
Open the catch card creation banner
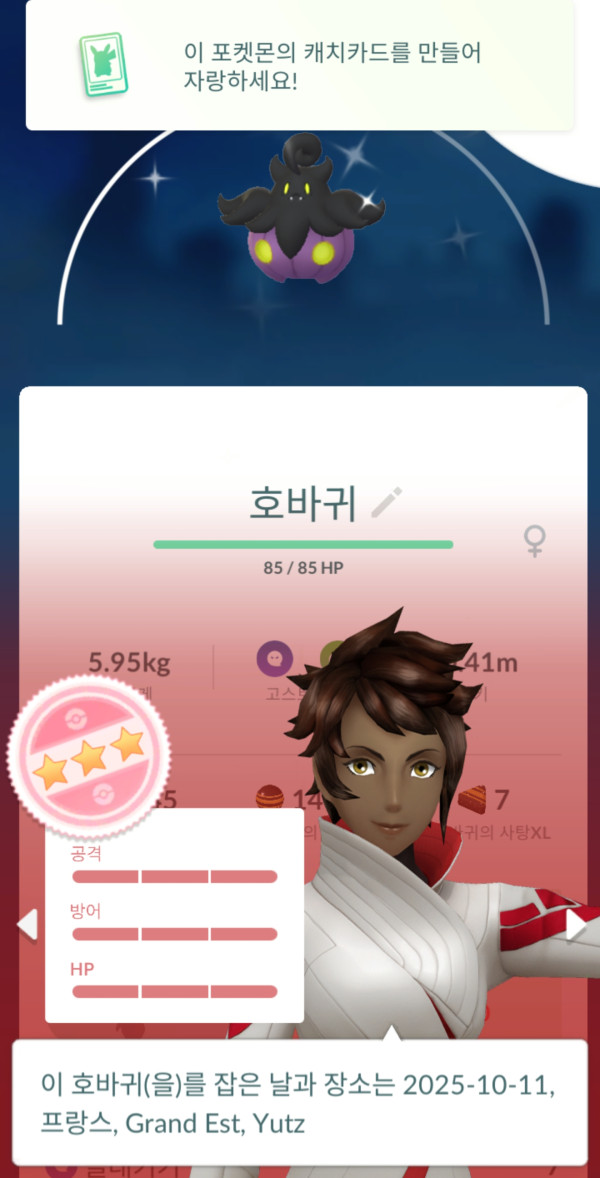pyautogui.click(x=300, y=66)
